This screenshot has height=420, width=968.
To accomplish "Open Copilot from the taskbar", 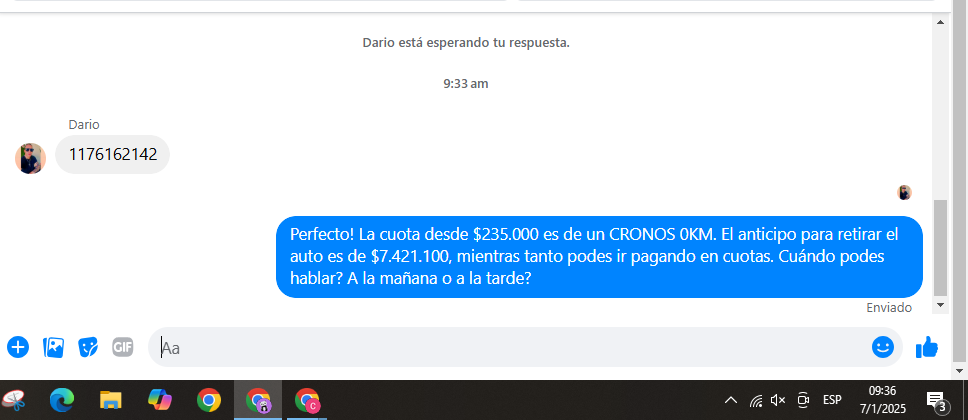I will (x=160, y=401).
